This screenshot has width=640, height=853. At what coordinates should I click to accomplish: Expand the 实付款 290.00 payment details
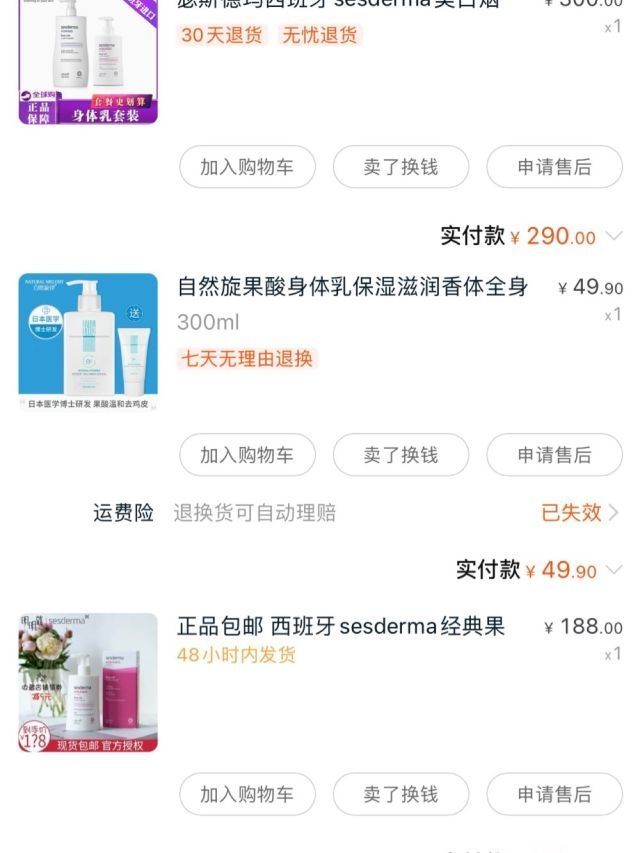point(614,236)
